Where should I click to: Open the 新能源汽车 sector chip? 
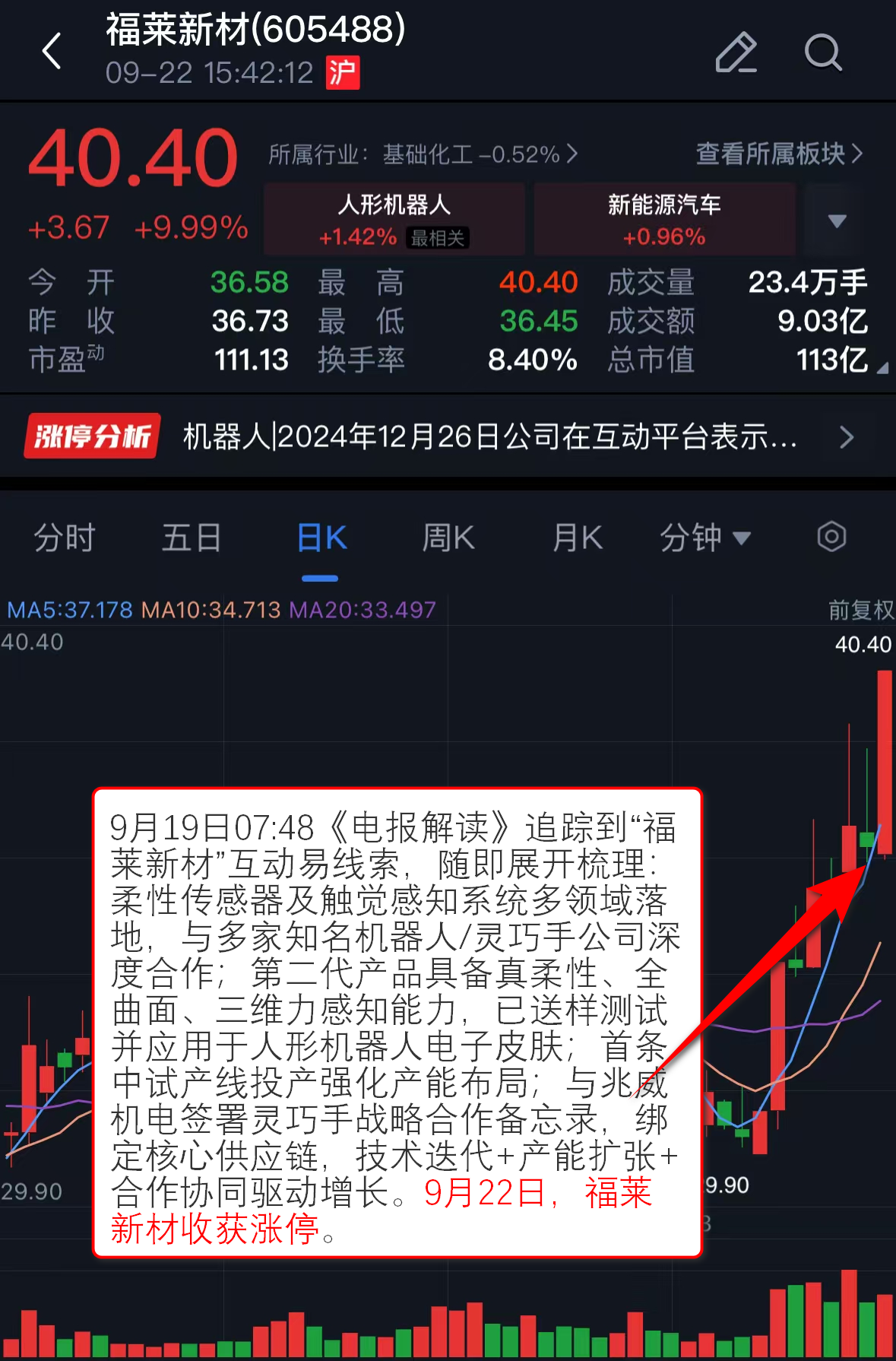[x=664, y=219]
